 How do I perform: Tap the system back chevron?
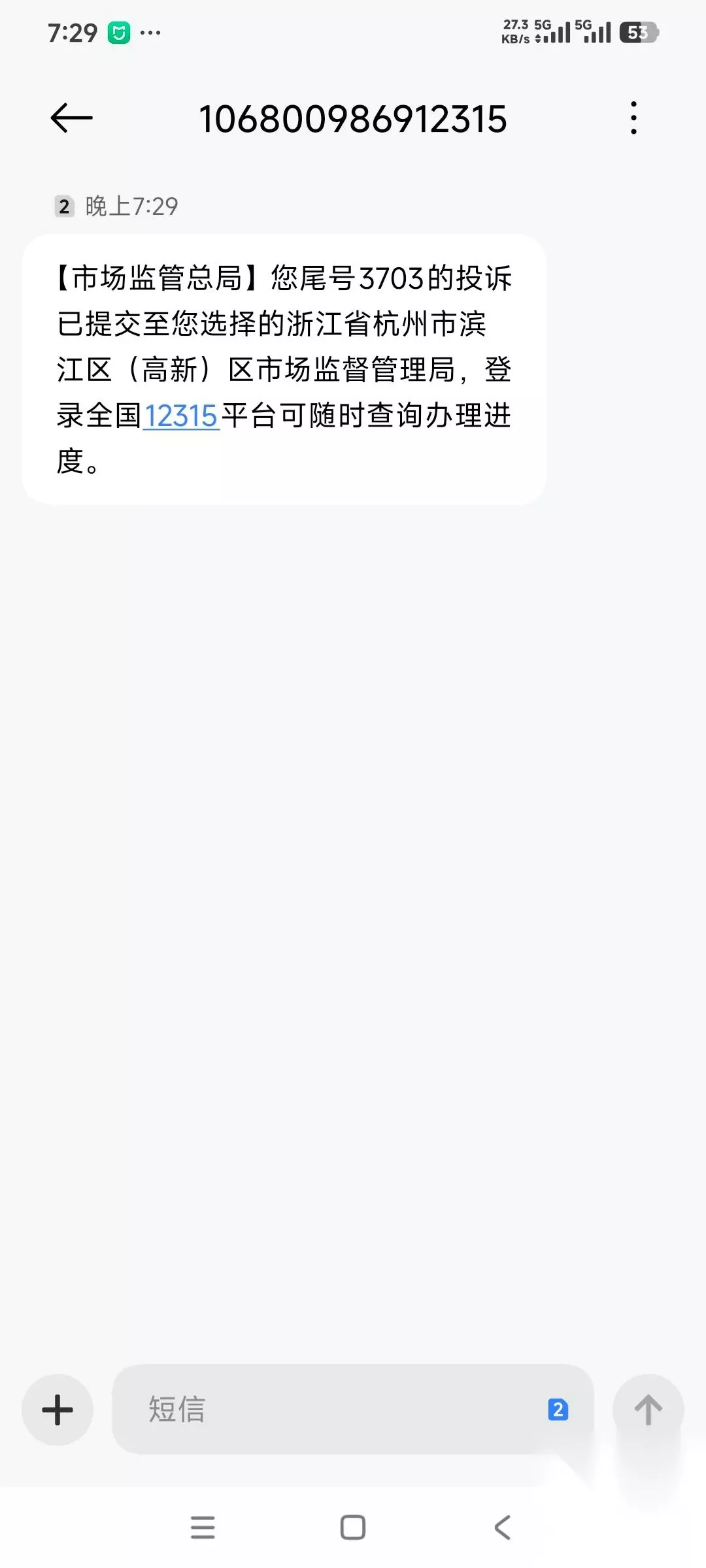[x=502, y=1527]
